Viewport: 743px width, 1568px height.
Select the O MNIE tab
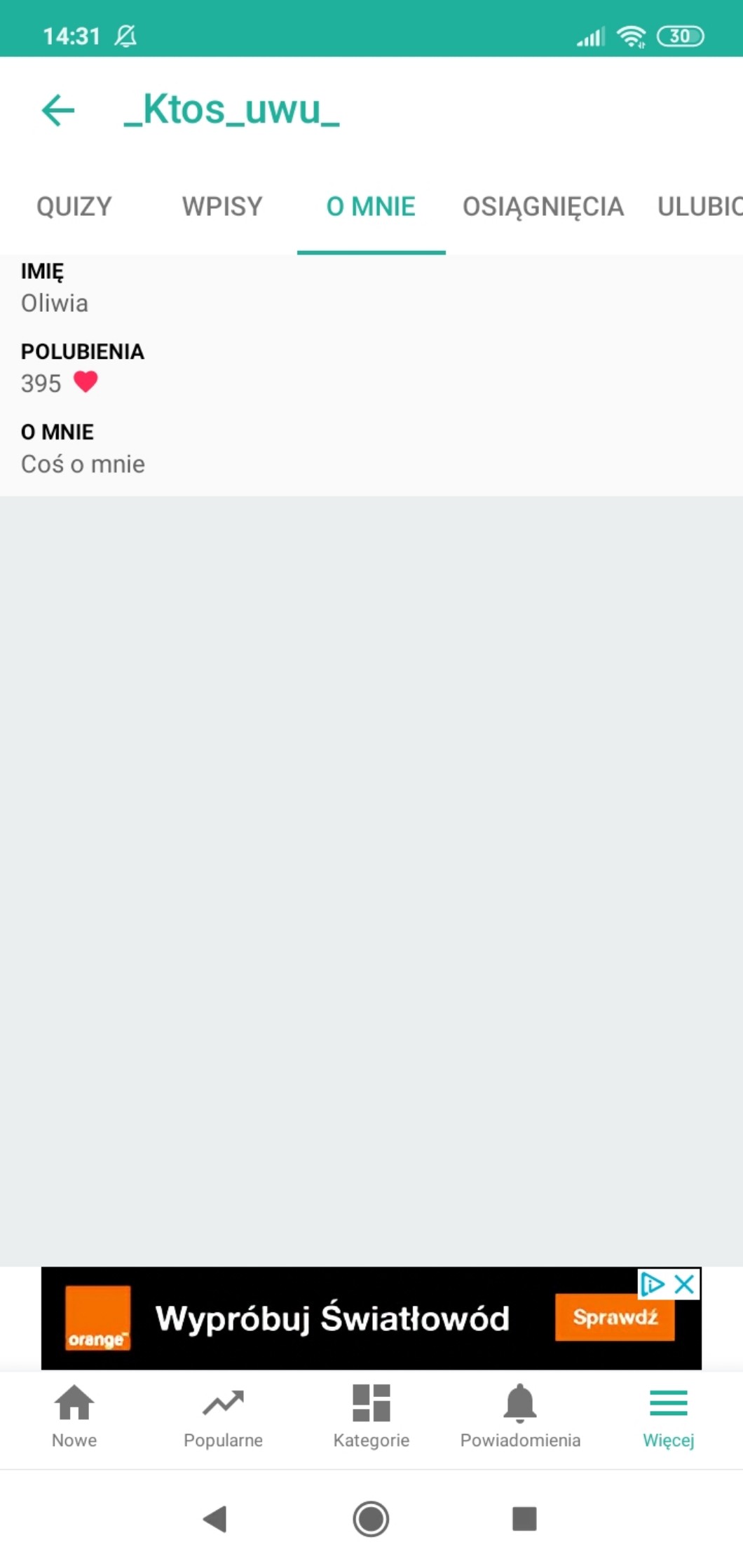pyautogui.click(x=371, y=206)
